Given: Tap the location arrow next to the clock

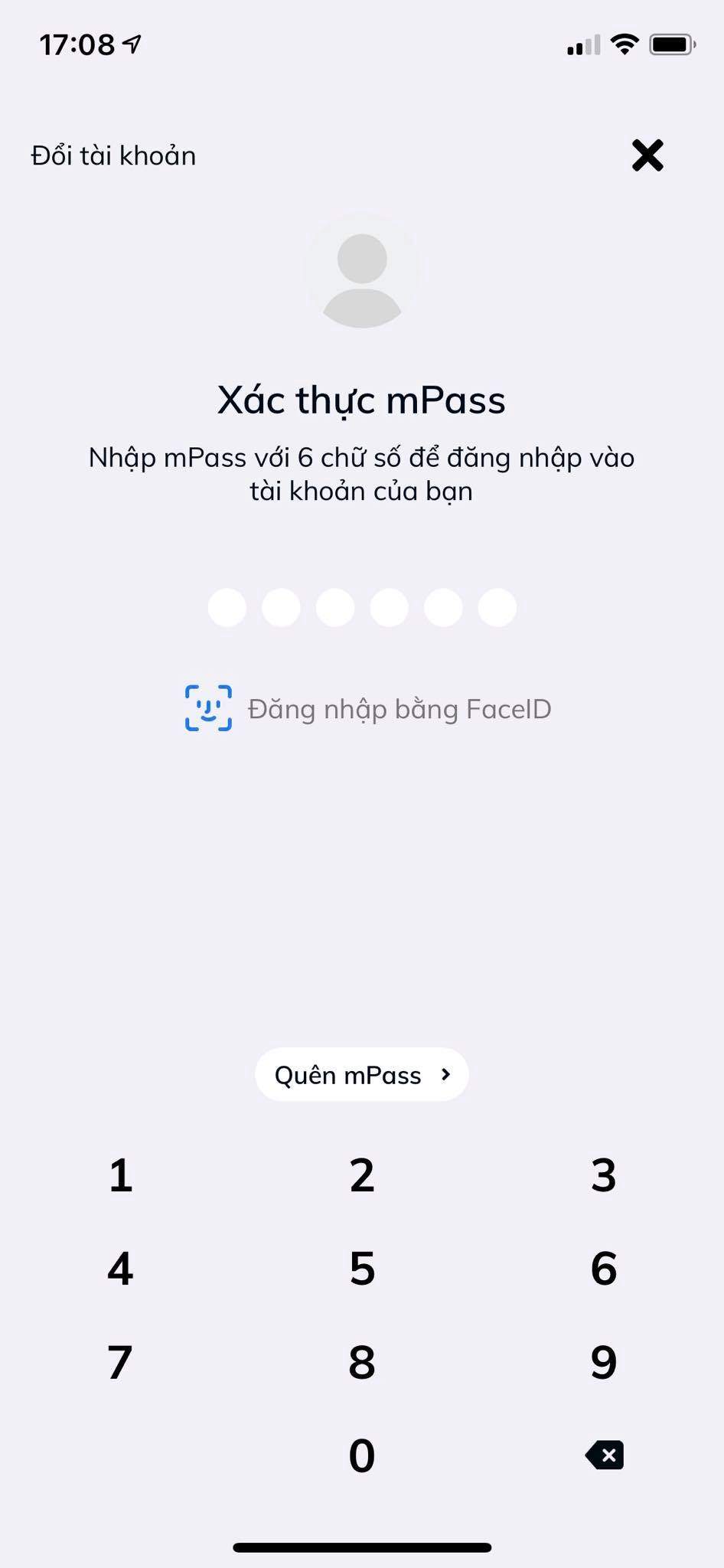Looking at the screenshot, I should 132,44.
